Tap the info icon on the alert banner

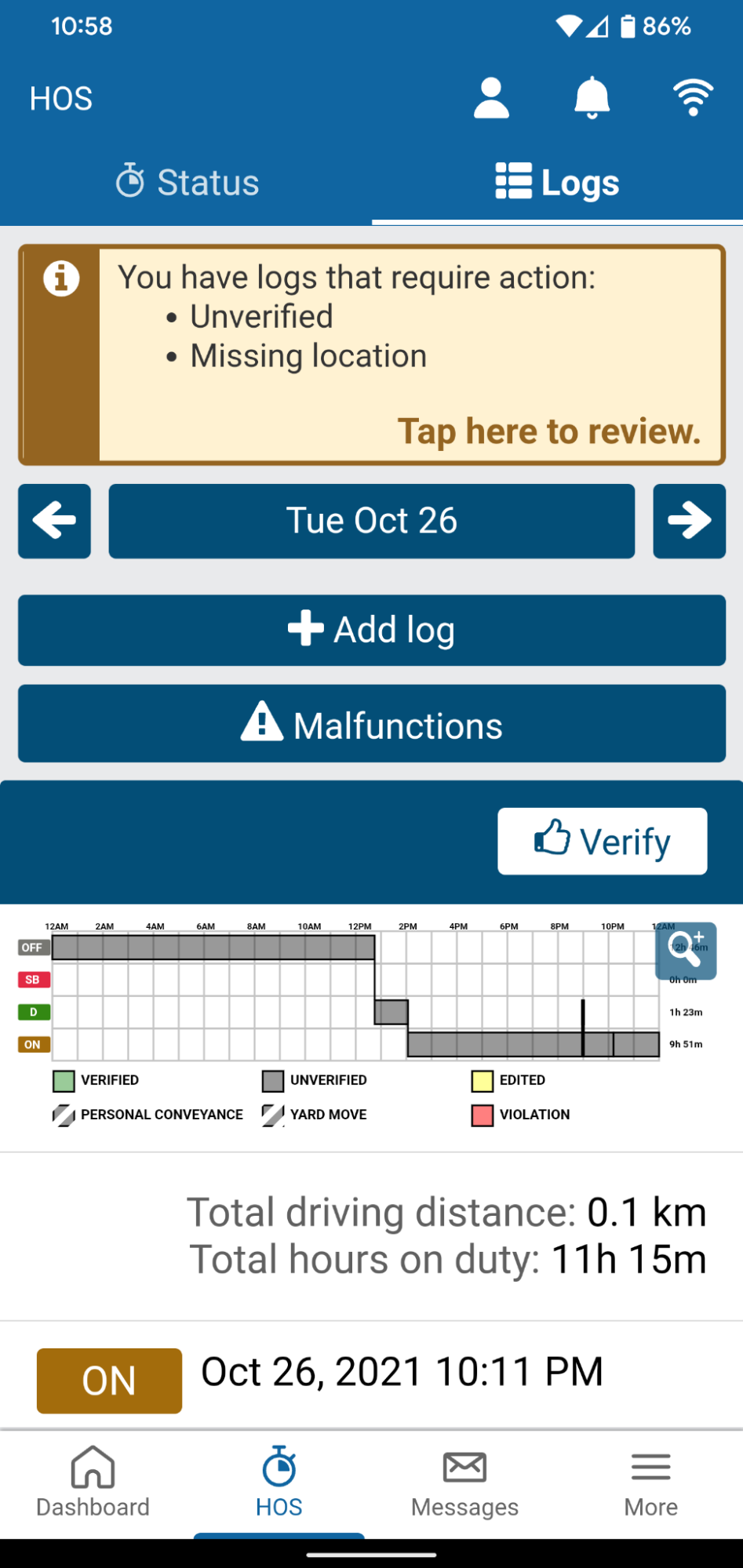point(61,276)
